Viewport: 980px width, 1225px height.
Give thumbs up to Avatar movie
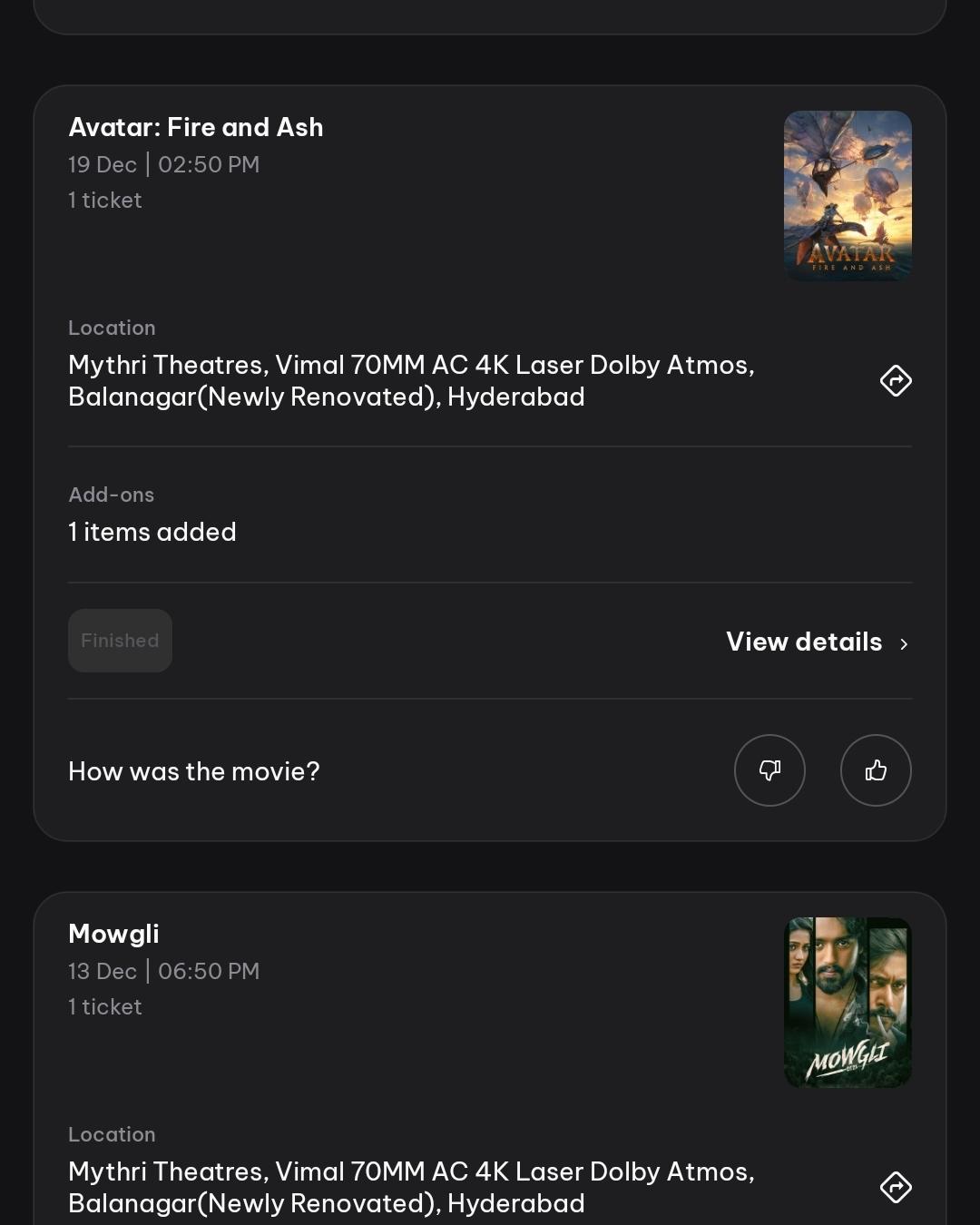click(x=876, y=770)
